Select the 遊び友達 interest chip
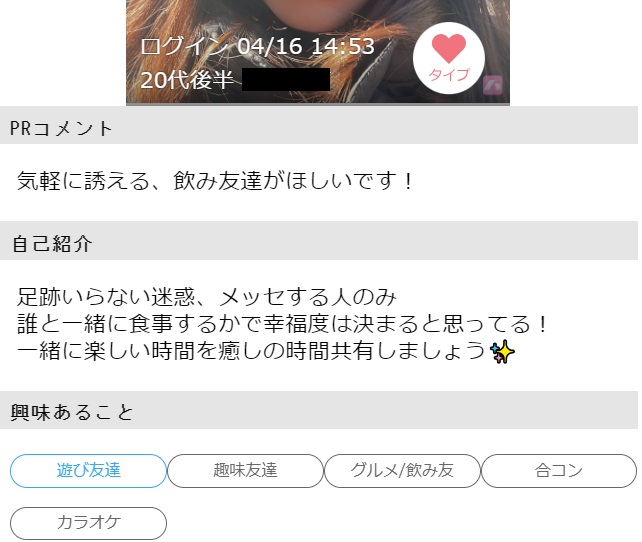The image size is (642, 542). (x=89, y=470)
